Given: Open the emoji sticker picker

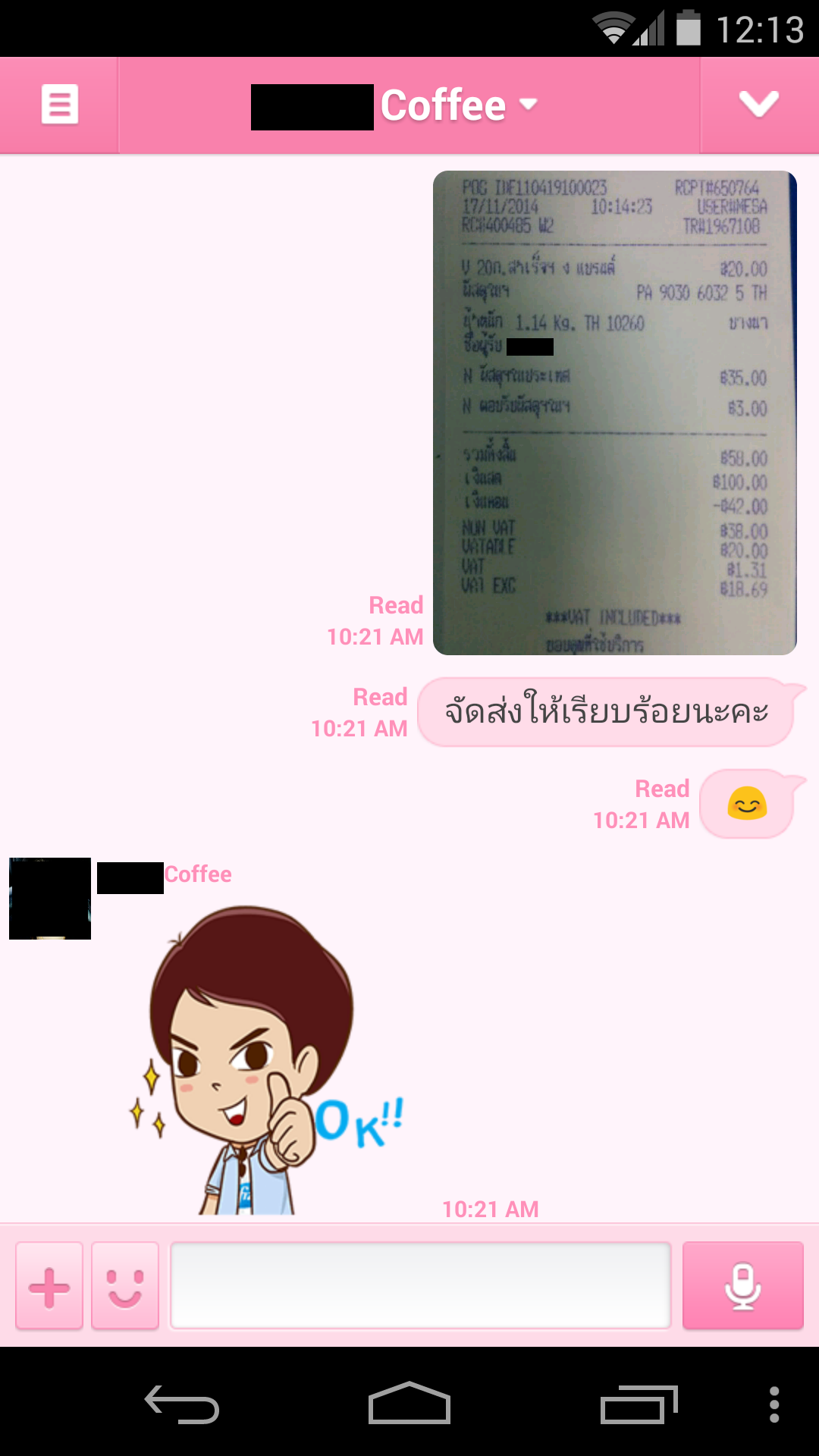Looking at the screenshot, I should (x=125, y=1286).
